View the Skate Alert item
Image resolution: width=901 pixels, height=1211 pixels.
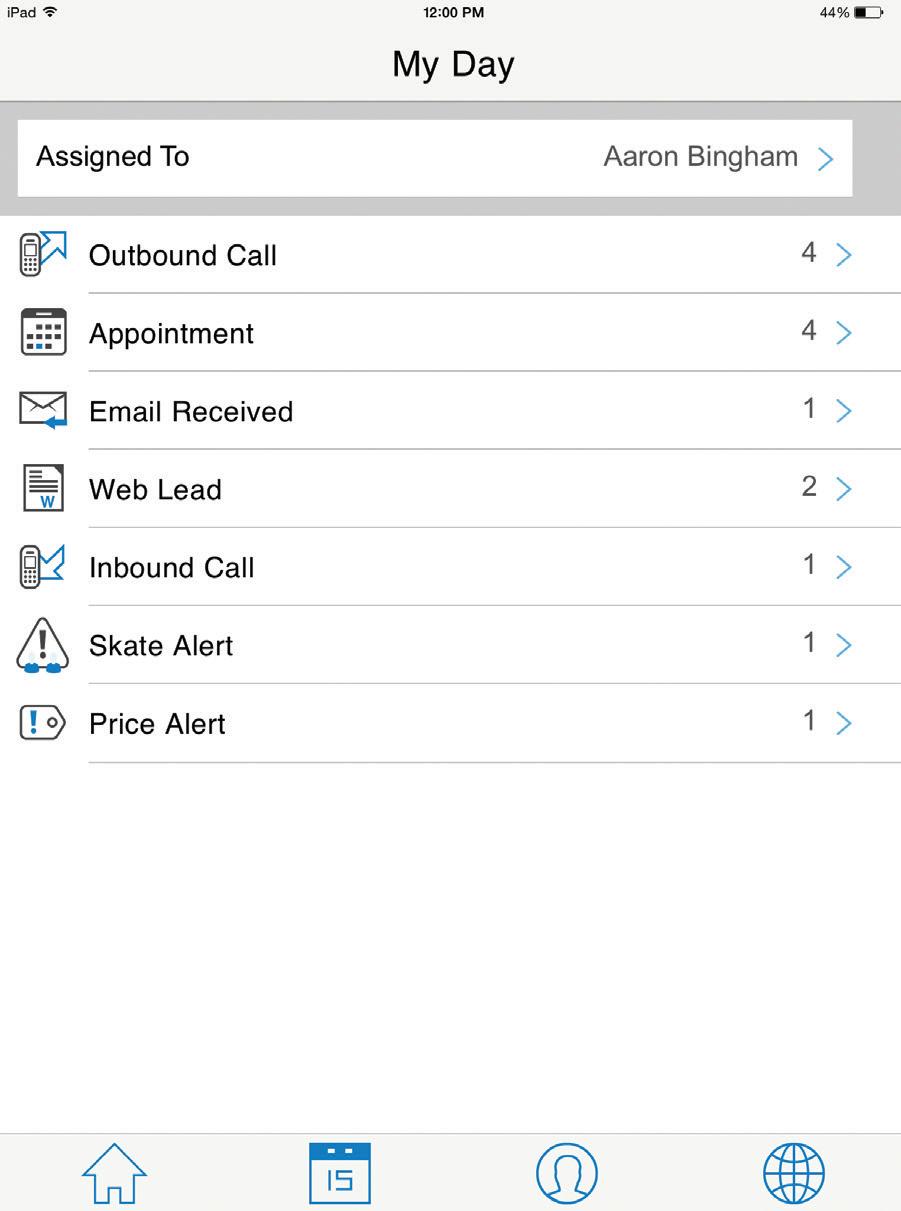click(x=450, y=645)
